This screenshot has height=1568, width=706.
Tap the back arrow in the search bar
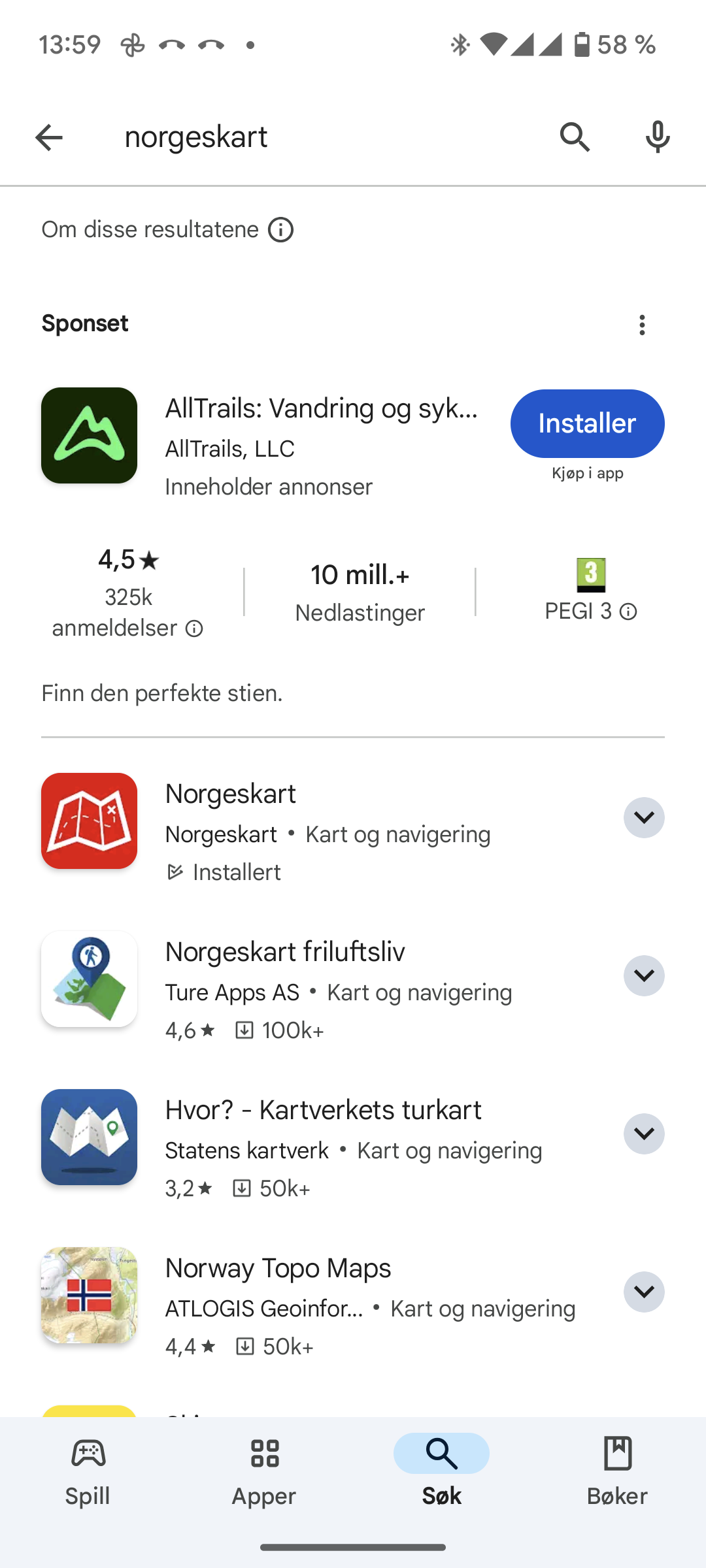pos(48,137)
